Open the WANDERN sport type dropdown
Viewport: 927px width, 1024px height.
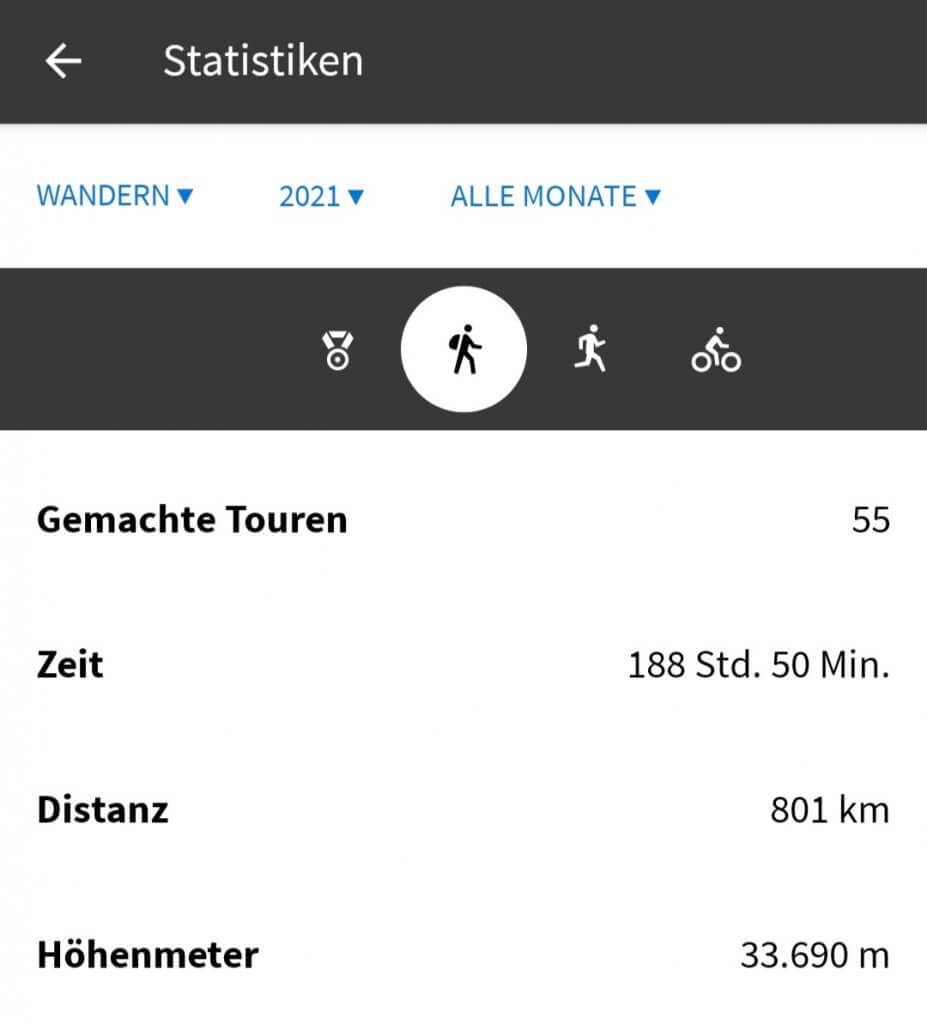(x=113, y=196)
